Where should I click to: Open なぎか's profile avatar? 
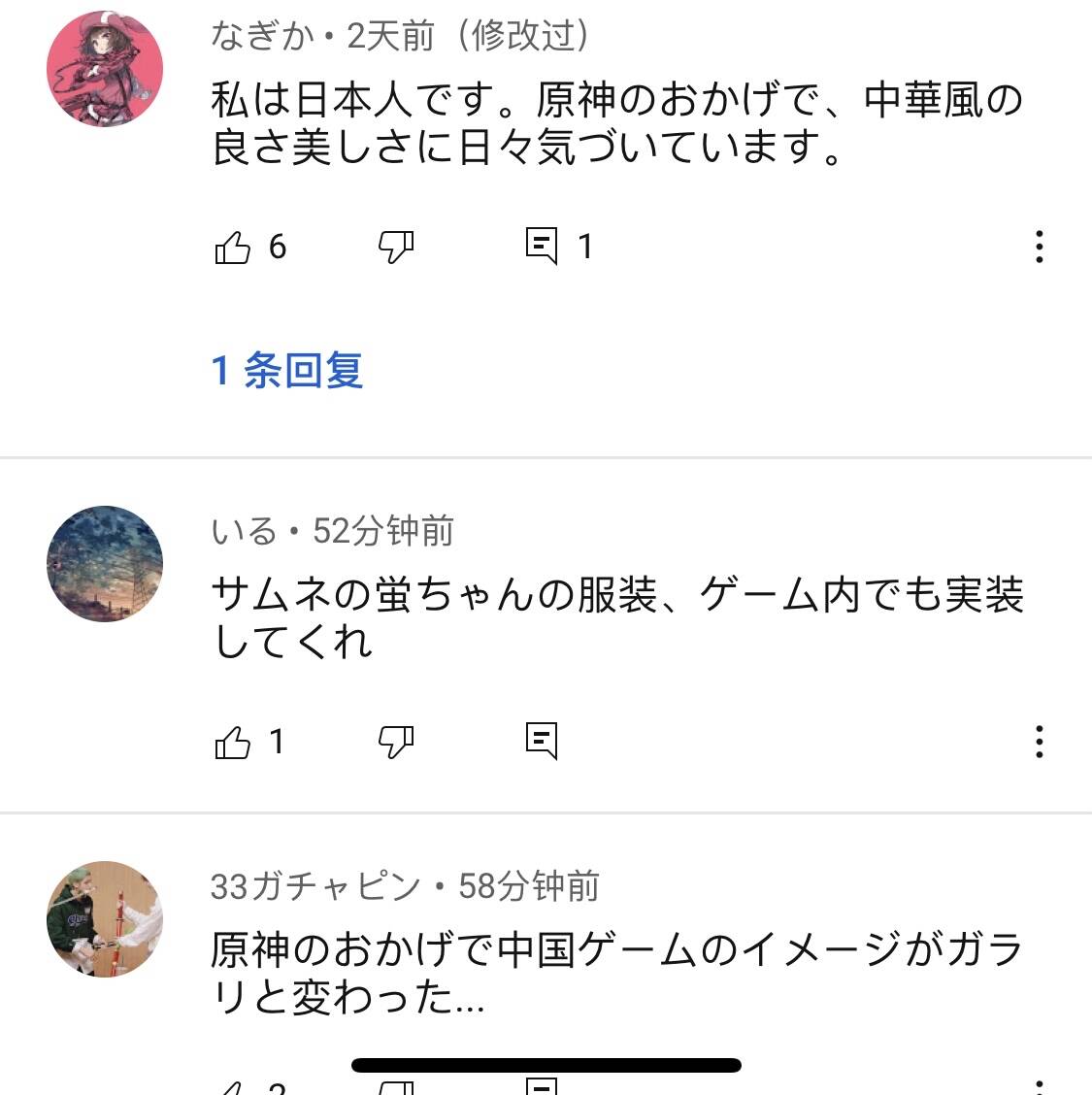[x=105, y=69]
